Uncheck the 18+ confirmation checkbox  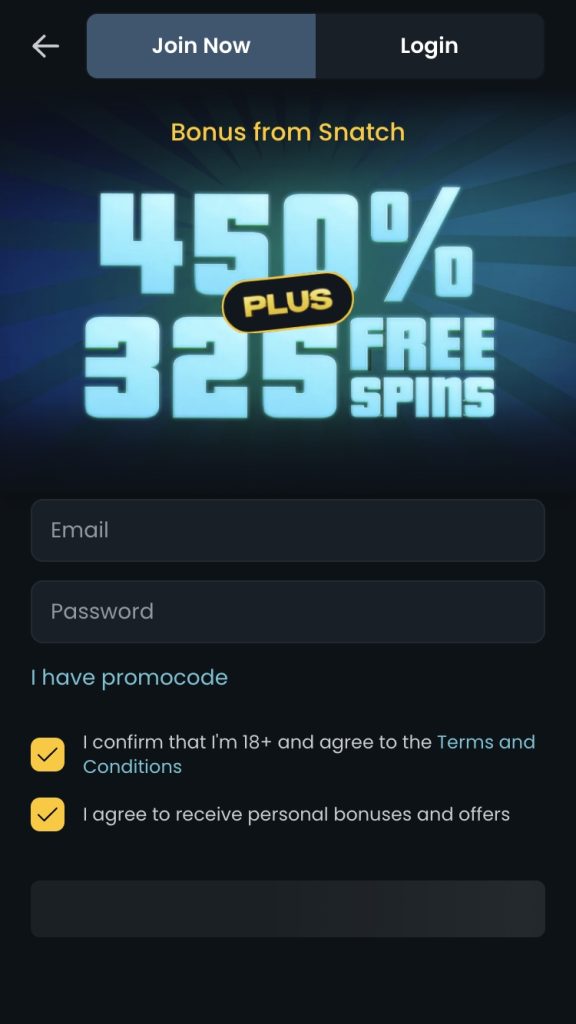pos(48,755)
